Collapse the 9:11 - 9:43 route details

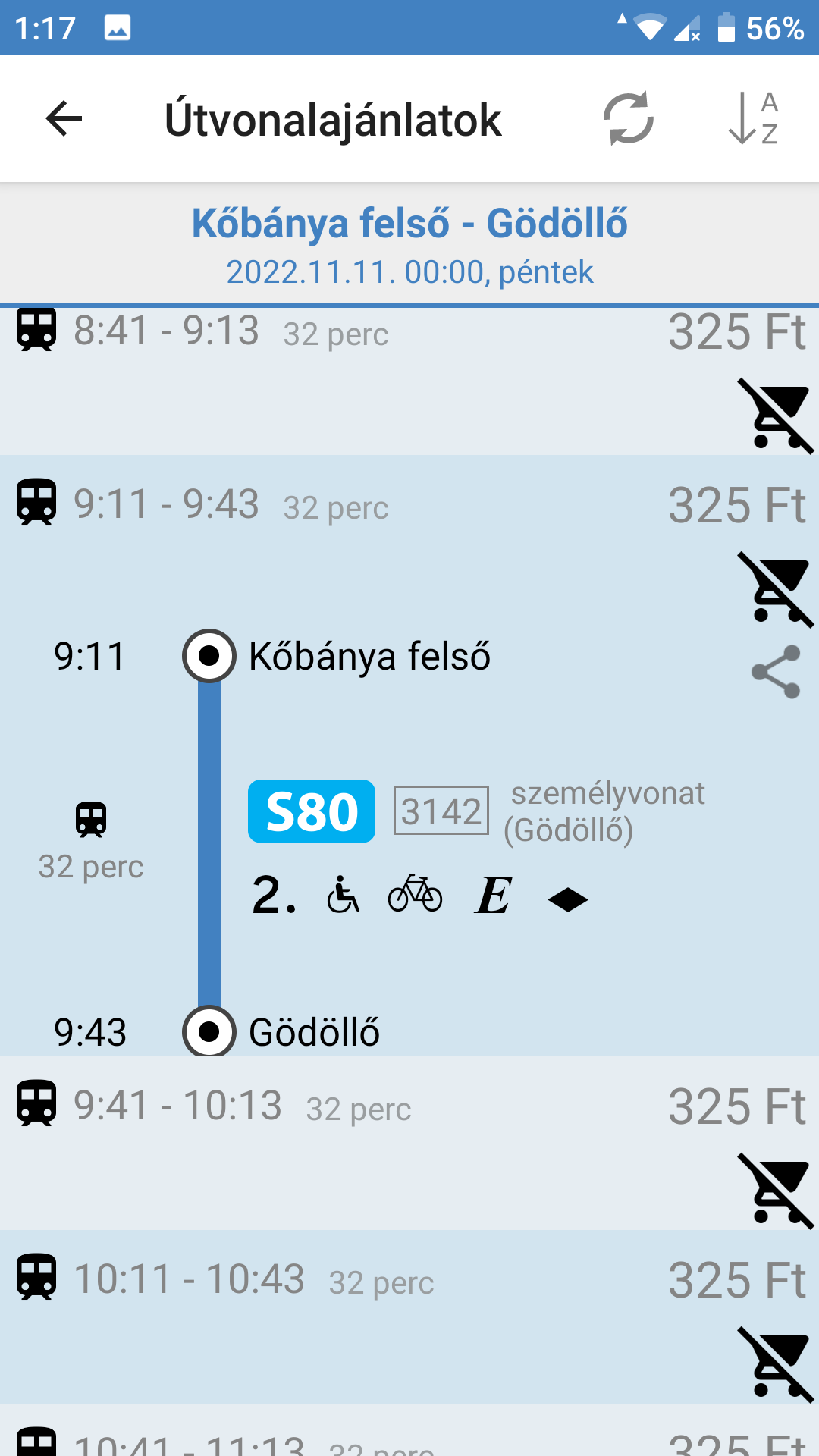pos(409,540)
